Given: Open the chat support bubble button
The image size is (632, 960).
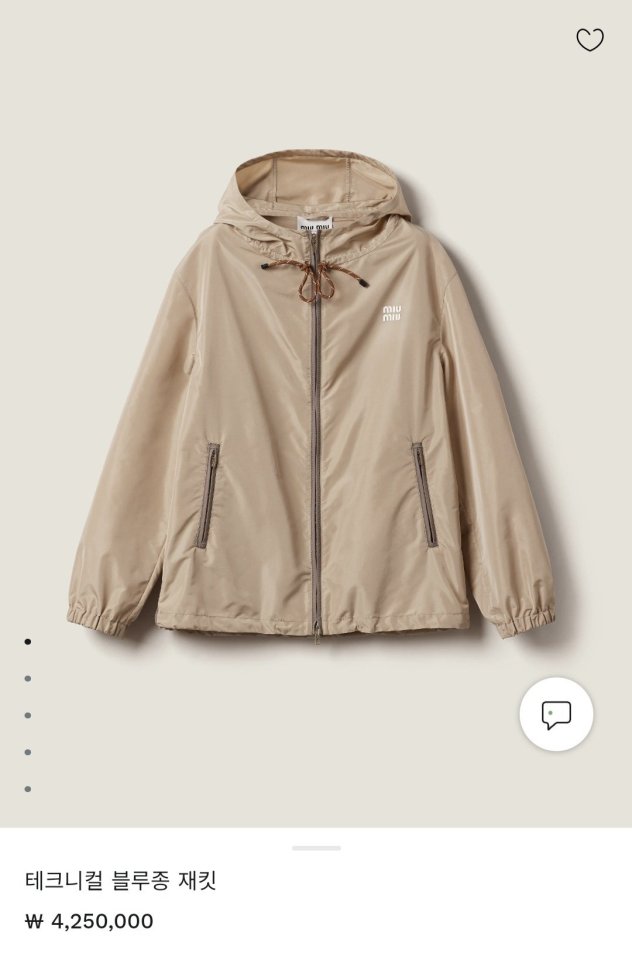Looking at the screenshot, I should tap(556, 714).
